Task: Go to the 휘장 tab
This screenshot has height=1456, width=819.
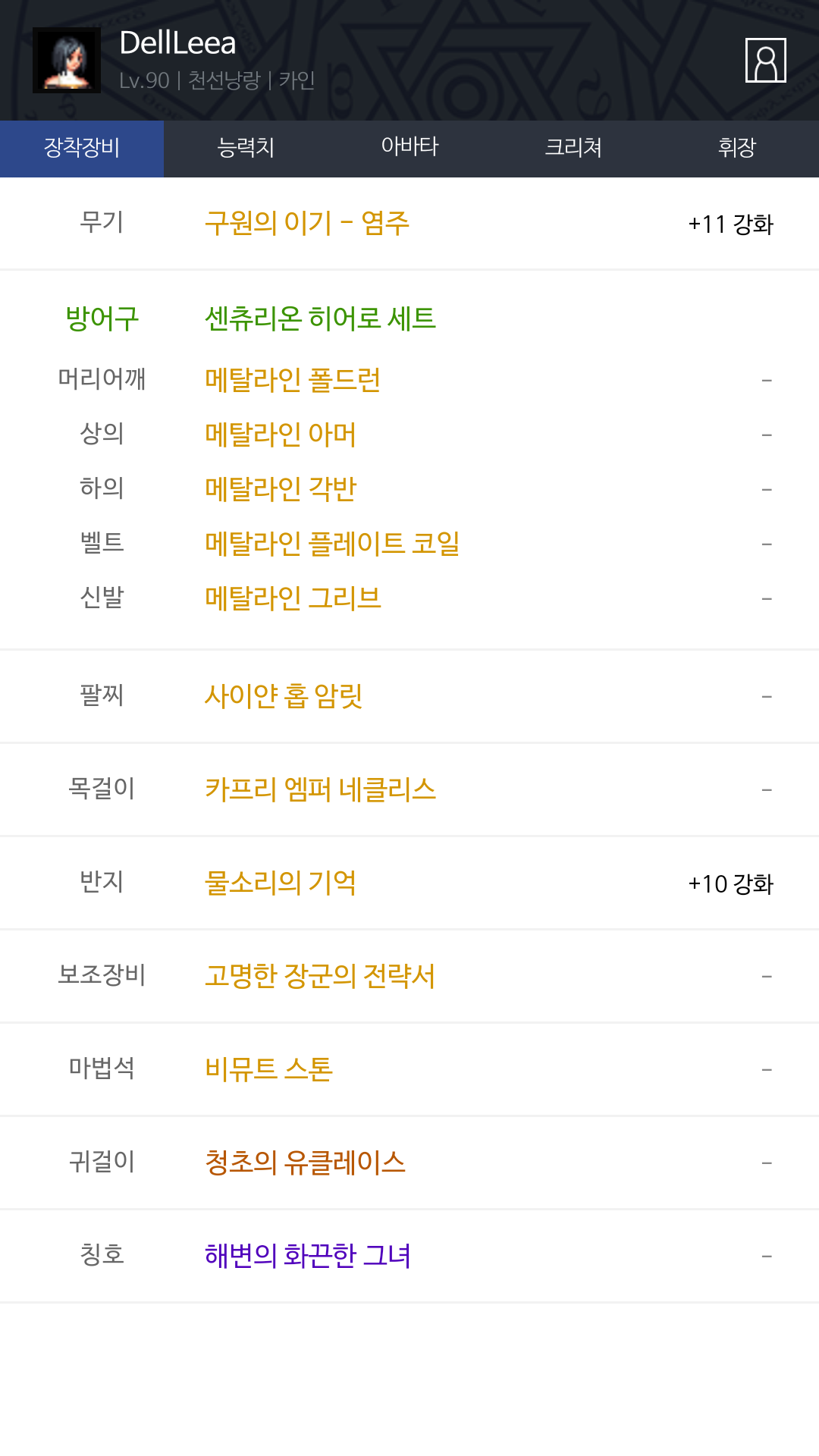Action: coord(737,149)
